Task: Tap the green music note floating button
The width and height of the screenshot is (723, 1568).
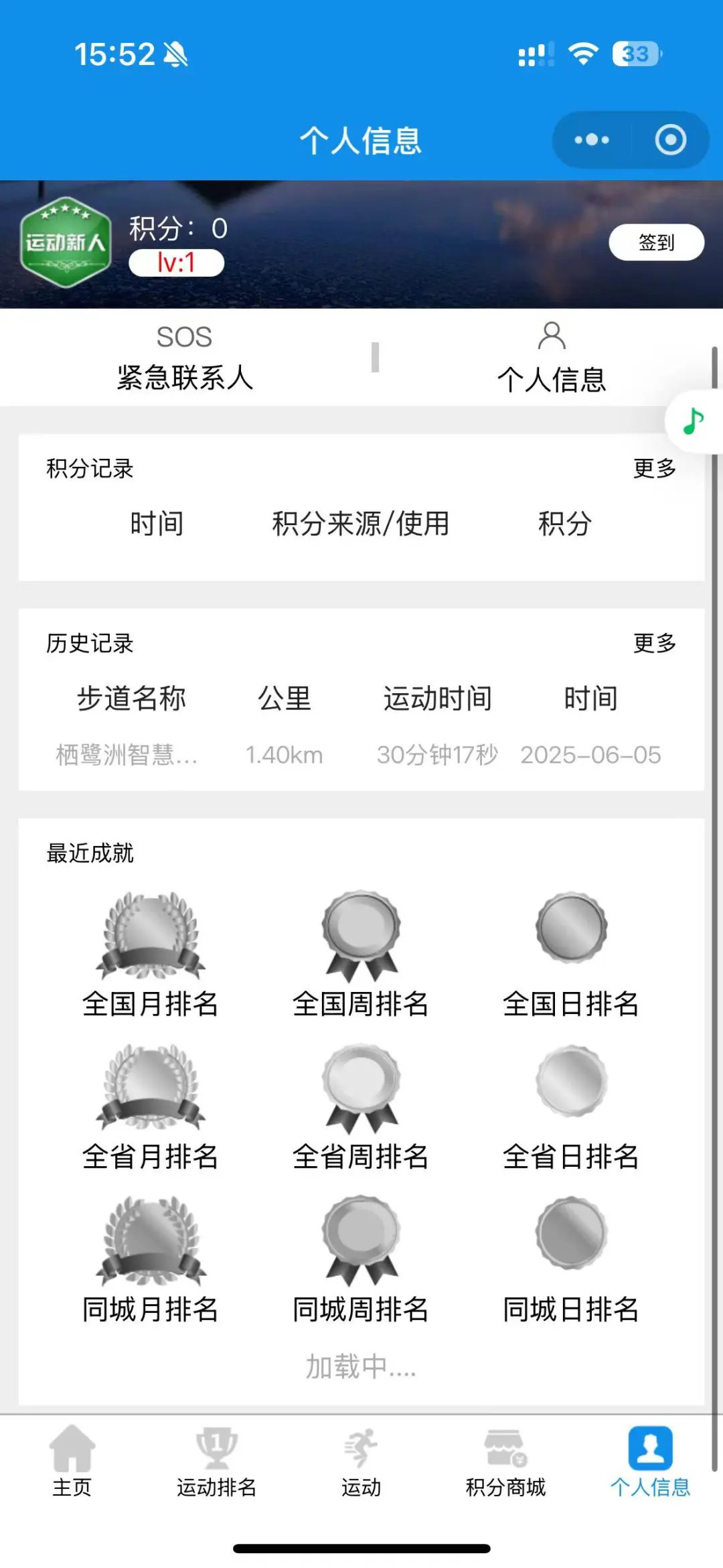Action: 694,421
